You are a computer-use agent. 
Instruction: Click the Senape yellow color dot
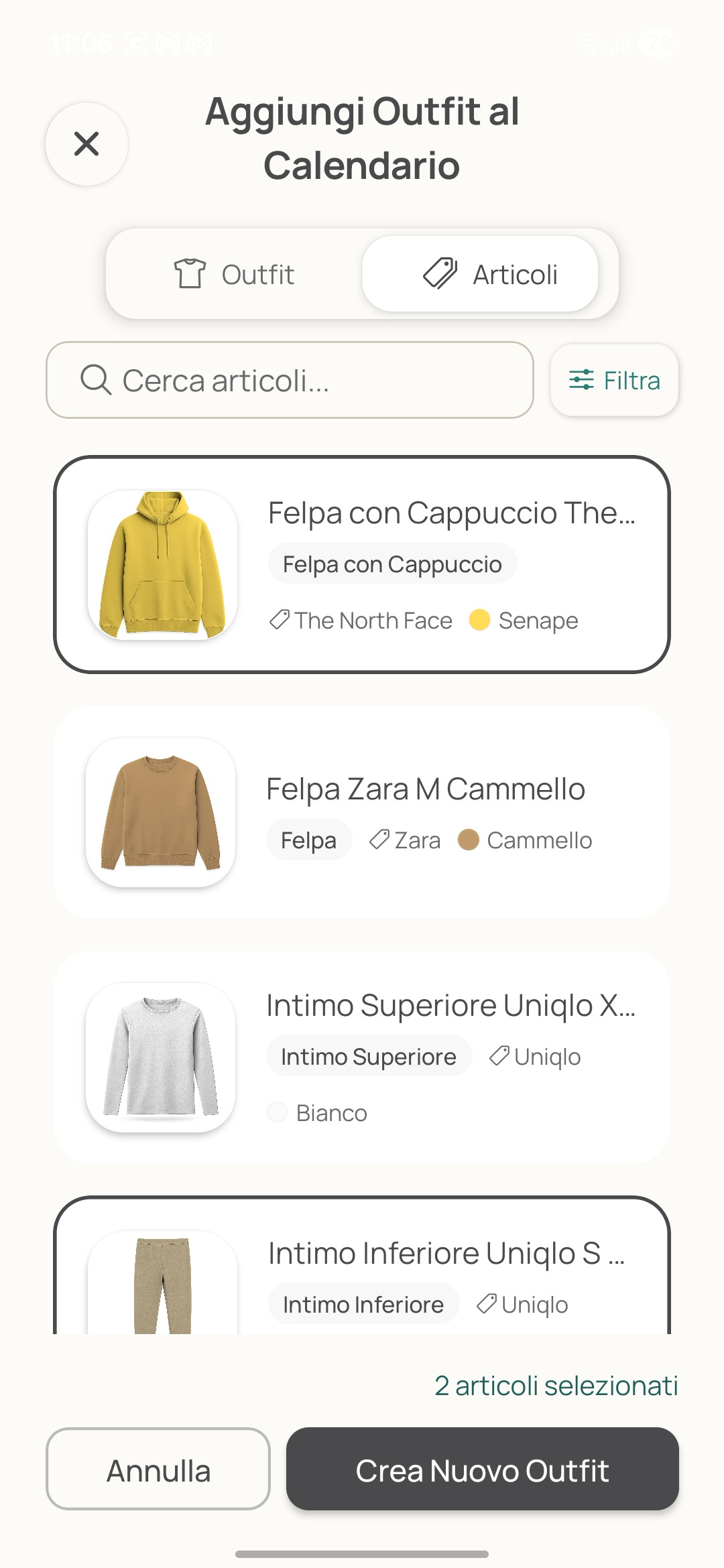(x=479, y=620)
